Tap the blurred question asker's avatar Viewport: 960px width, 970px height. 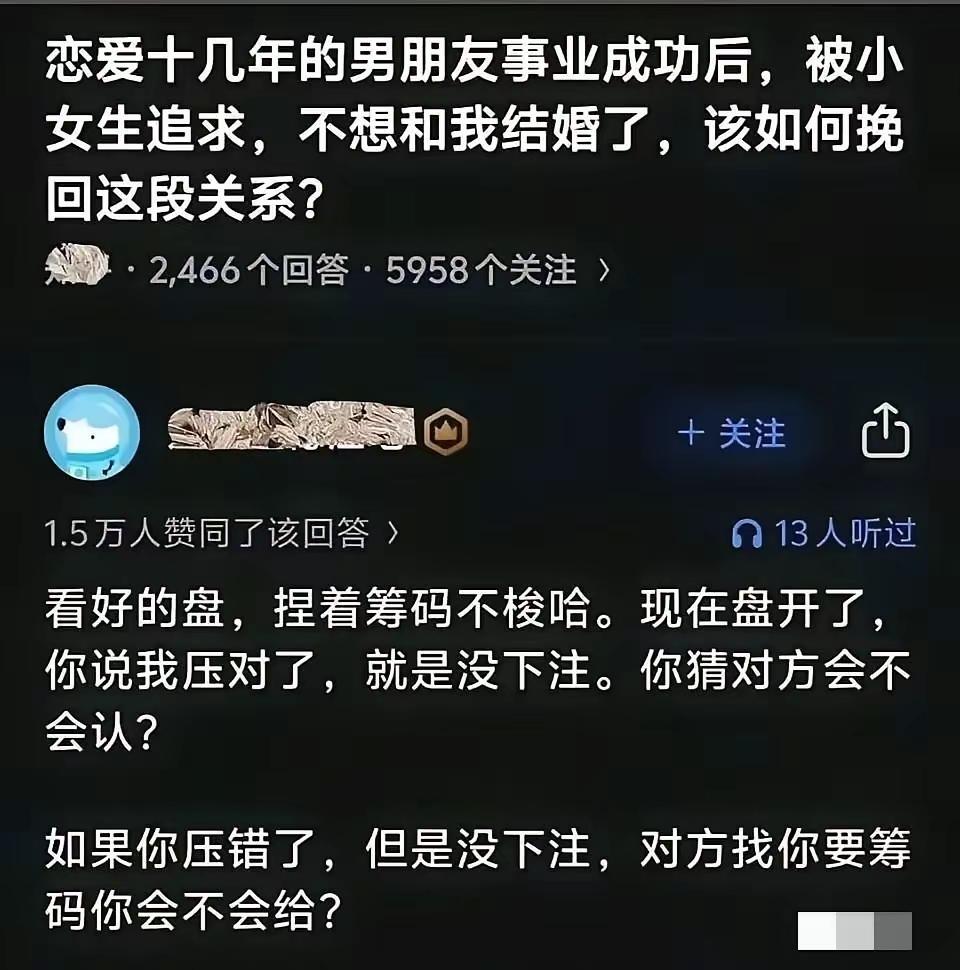point(78,266)
